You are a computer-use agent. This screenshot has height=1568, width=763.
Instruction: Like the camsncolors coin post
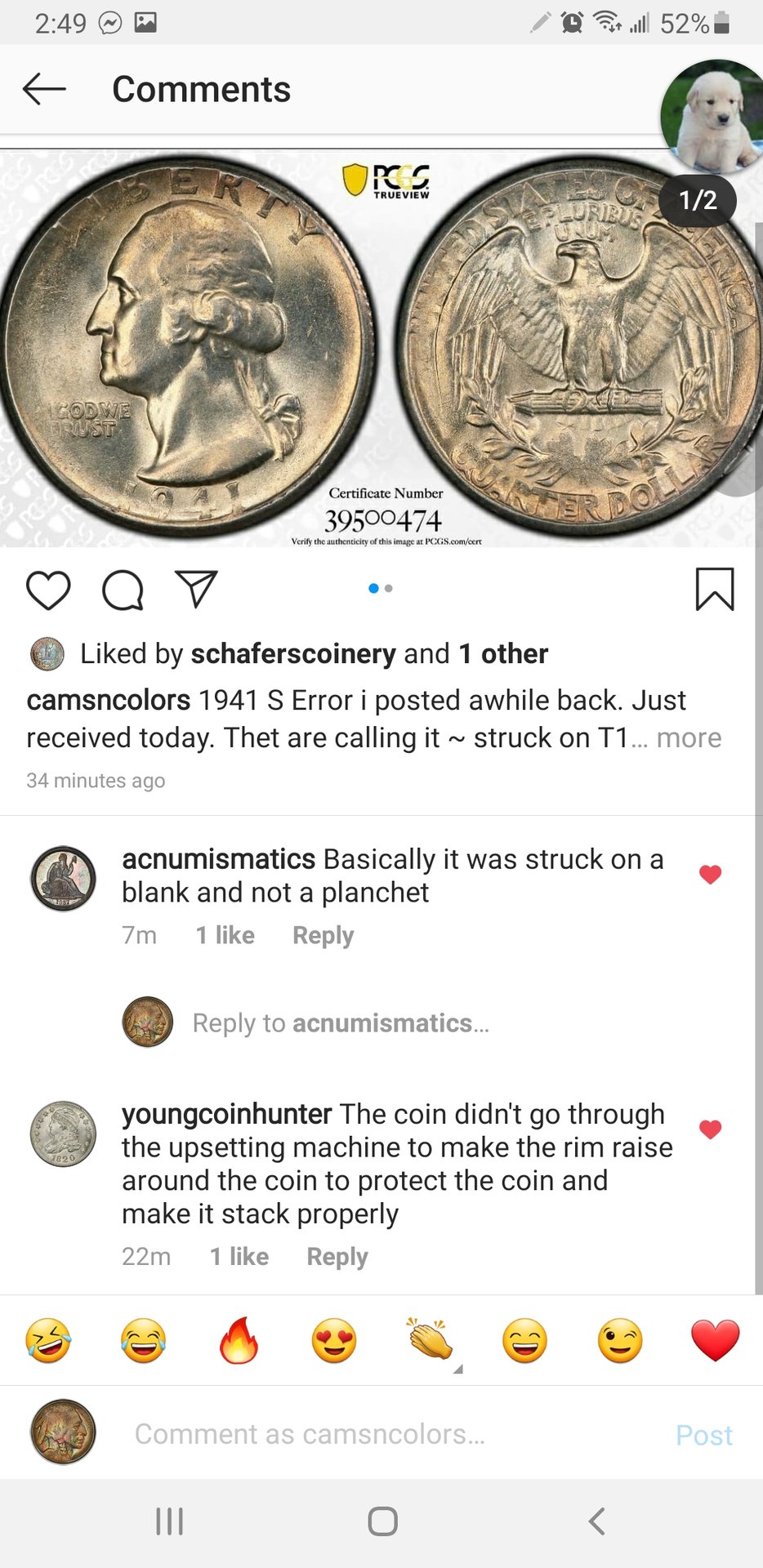coord(48,590)
